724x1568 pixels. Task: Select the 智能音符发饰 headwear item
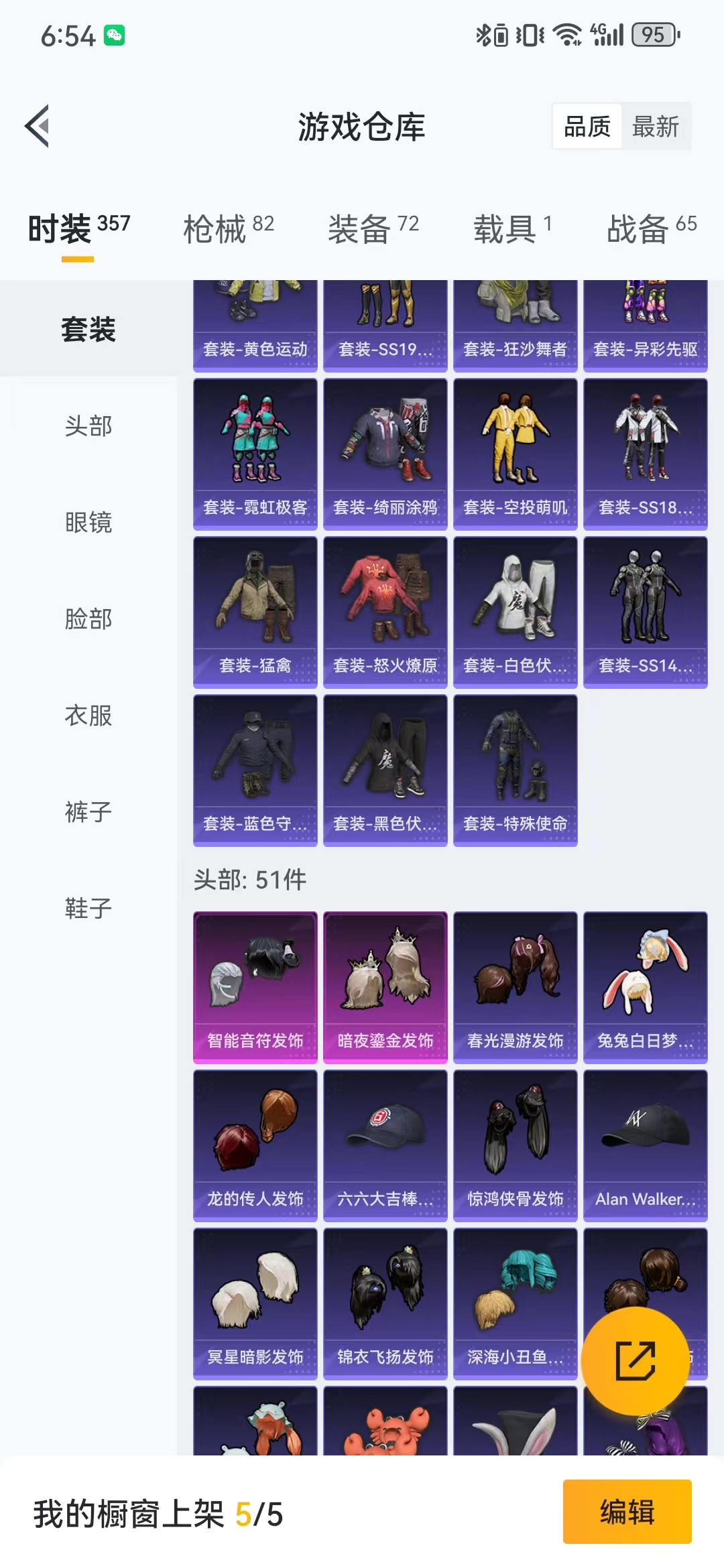pyautogui.click(x=255, y=988)
